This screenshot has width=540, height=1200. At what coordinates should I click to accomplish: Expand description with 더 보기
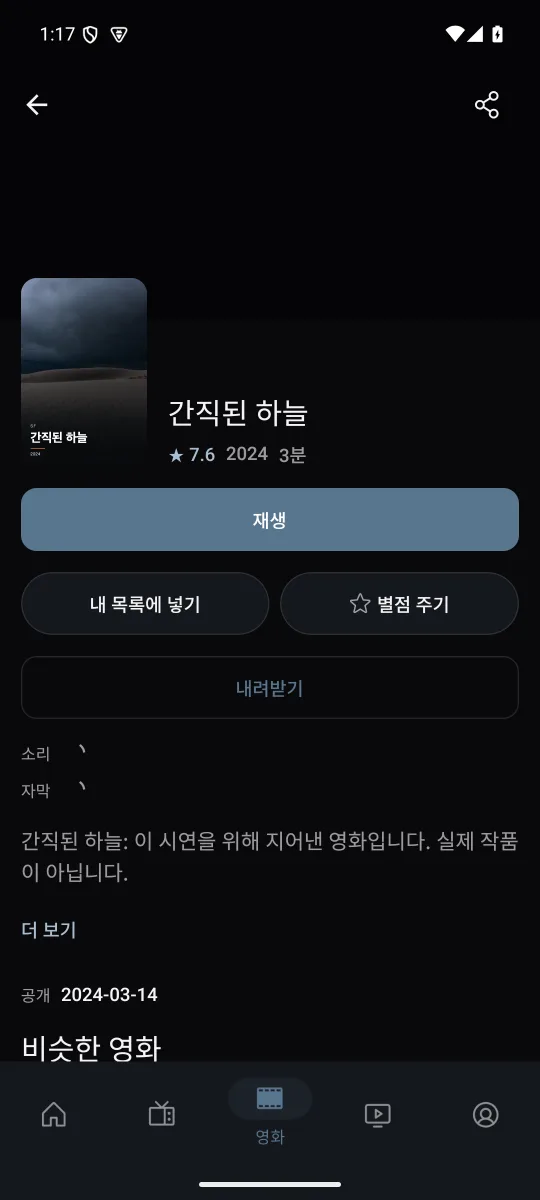pyautogui.click(x=49, y=930)
